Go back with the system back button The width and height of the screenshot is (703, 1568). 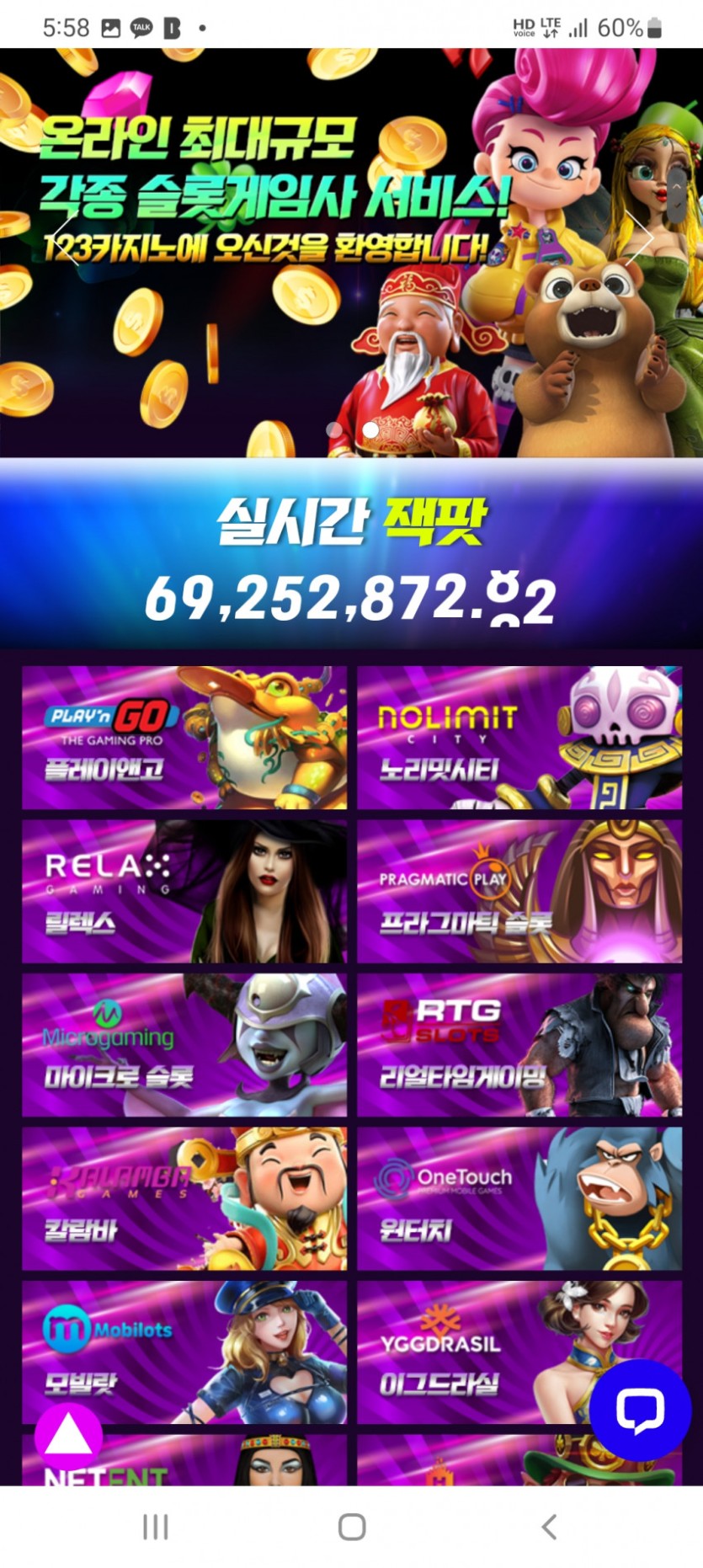pyautogui.click(x=549, y=1527)
